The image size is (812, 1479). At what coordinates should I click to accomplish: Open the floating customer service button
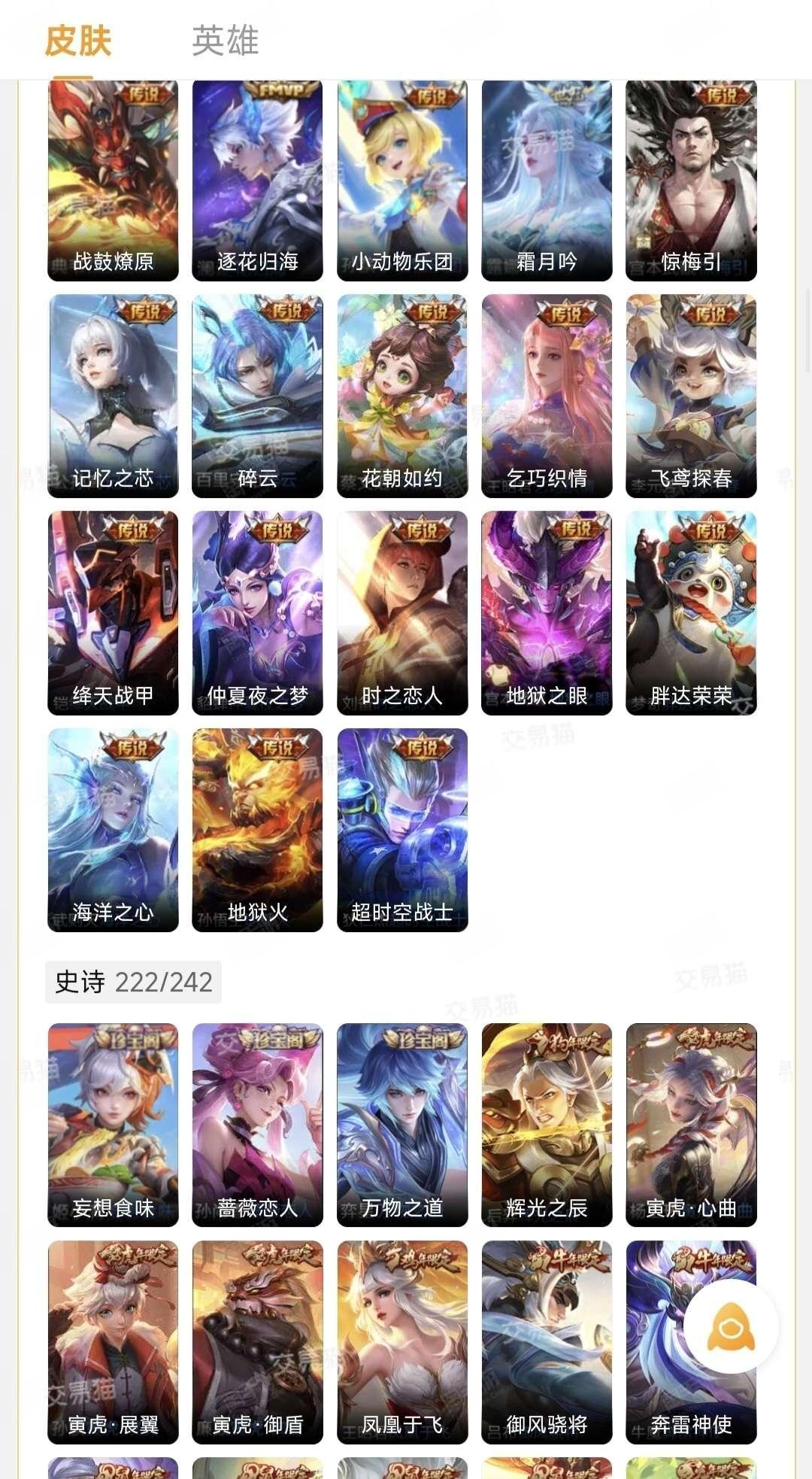click(x=731, y=1327)
